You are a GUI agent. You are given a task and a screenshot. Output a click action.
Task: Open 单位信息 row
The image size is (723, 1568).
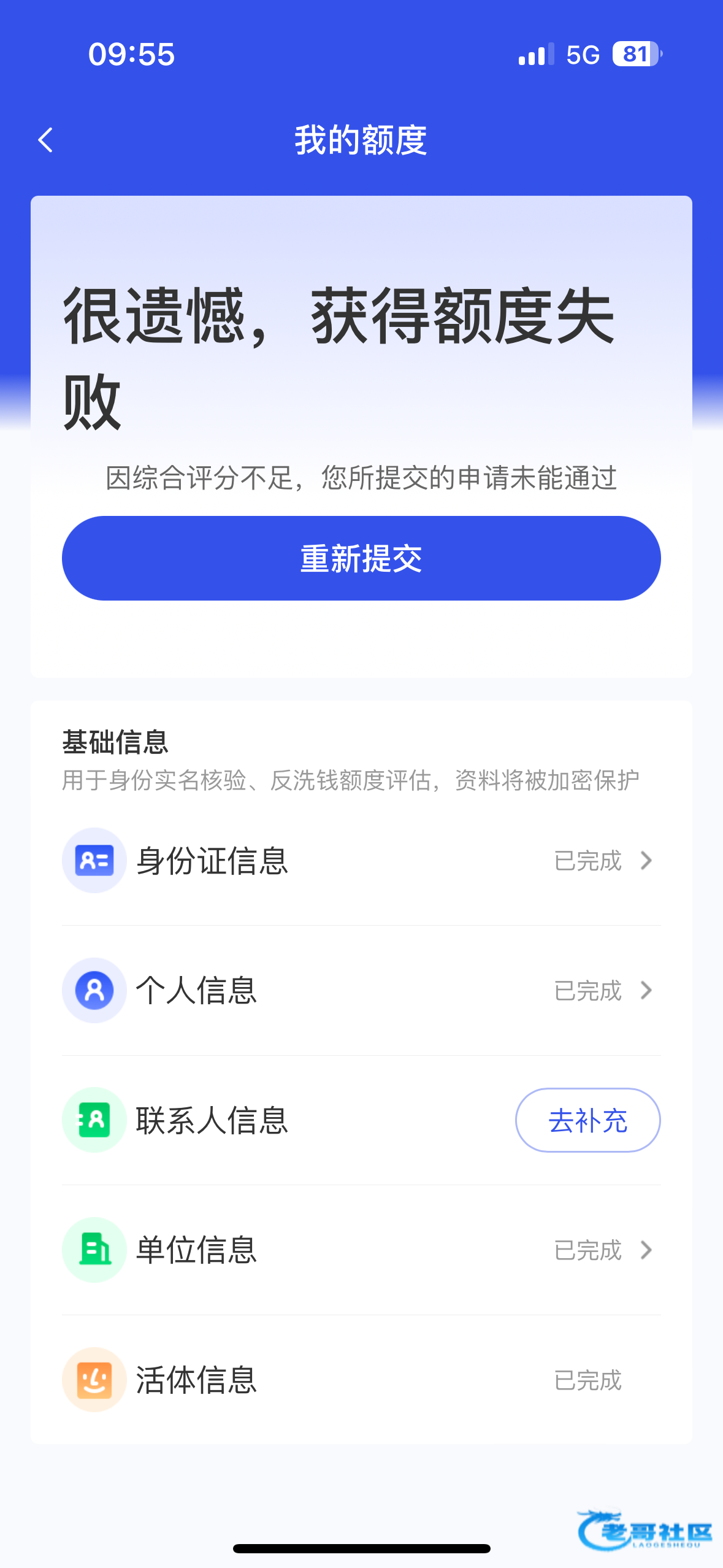pos(361,1250)
